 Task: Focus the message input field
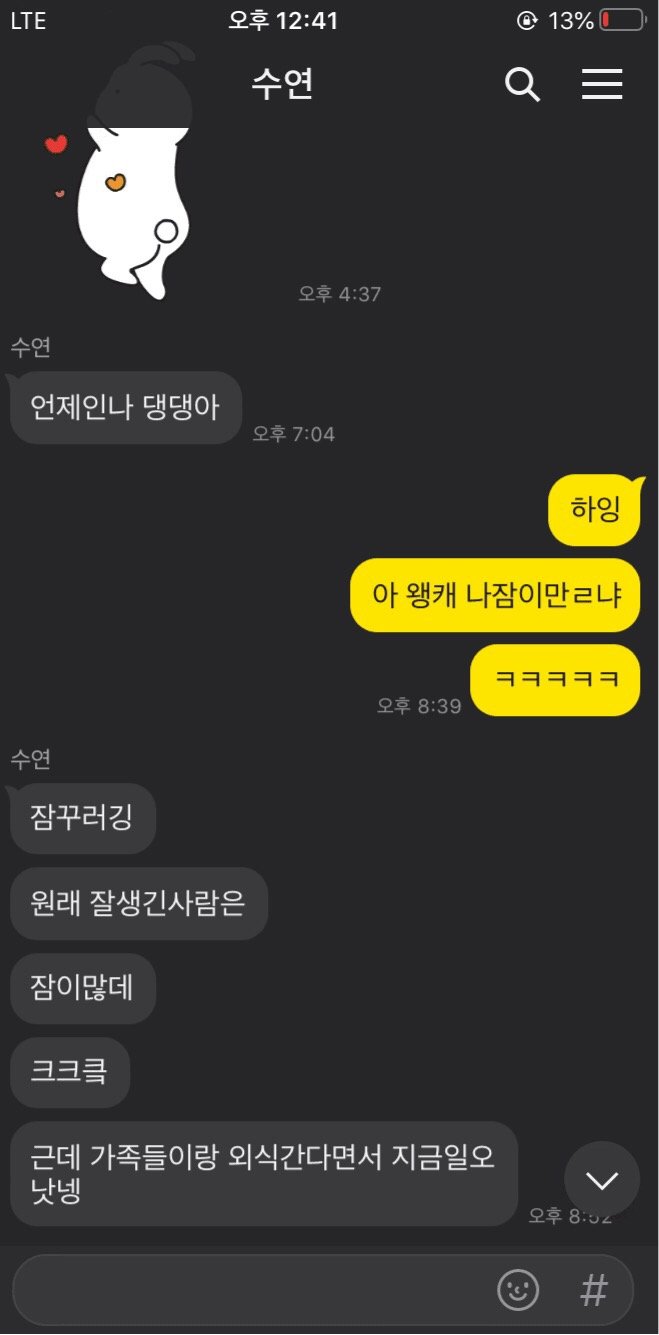click(x=250, y=1290)
